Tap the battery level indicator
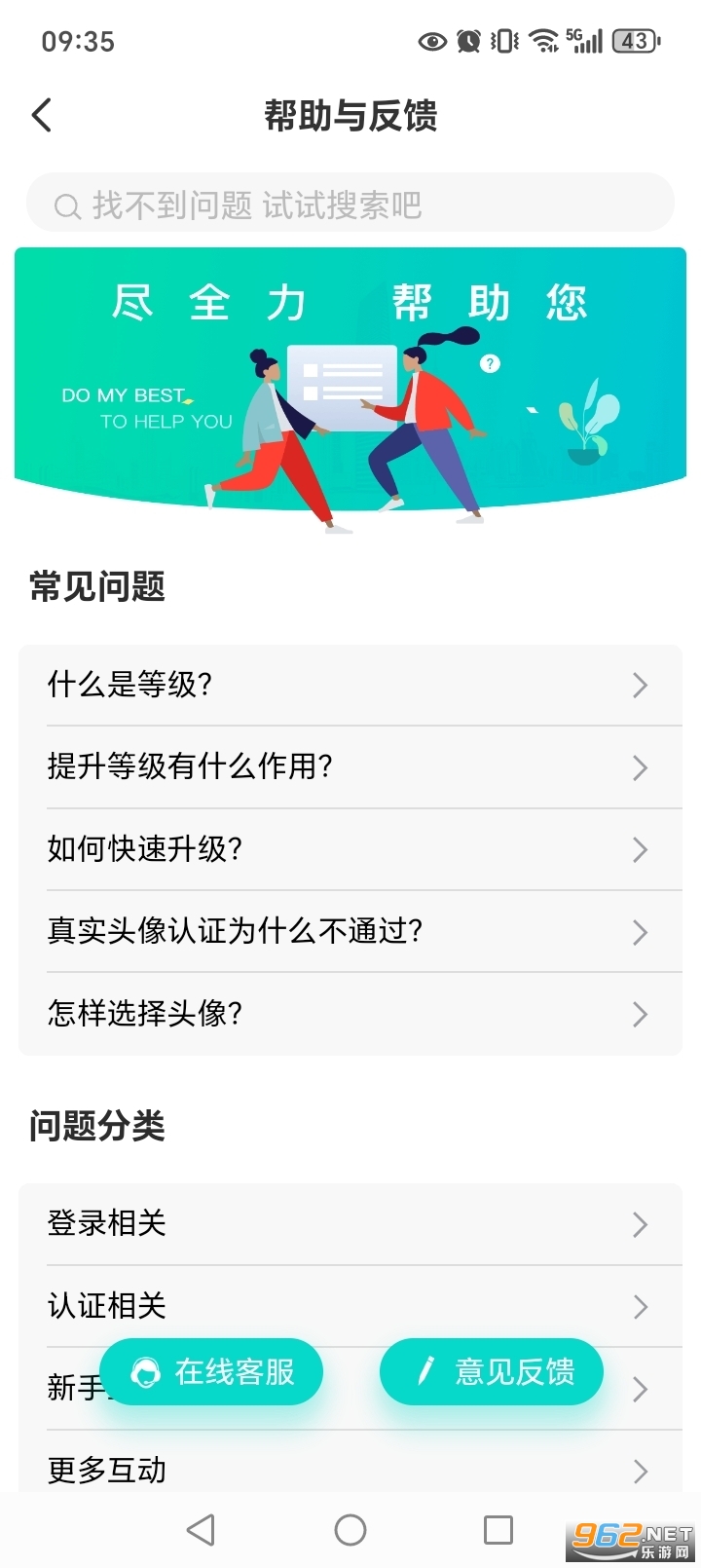Image resolution: width=701 pixels, height=1568 pixels. coord(634,39)
